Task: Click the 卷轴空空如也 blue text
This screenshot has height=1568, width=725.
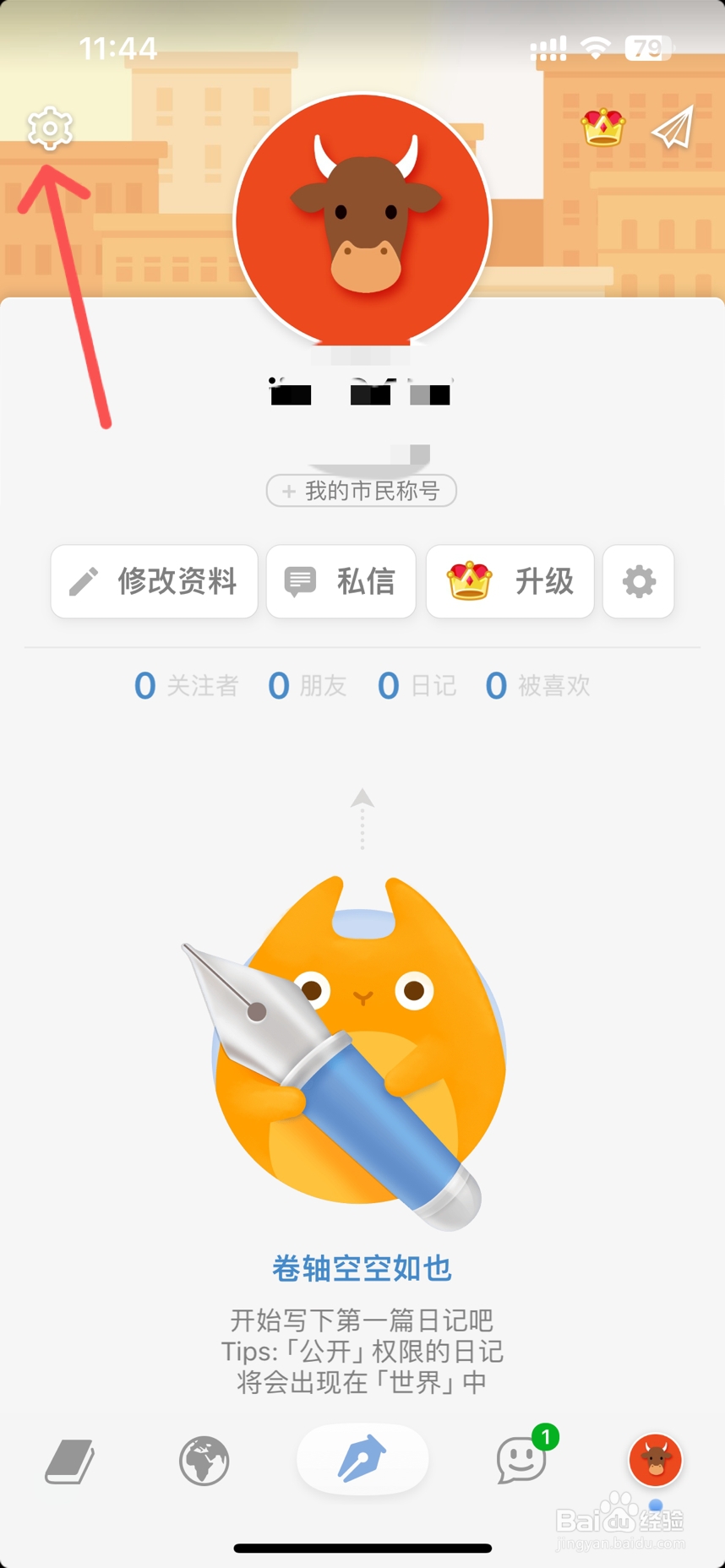Action: (x=362, y=1267)
